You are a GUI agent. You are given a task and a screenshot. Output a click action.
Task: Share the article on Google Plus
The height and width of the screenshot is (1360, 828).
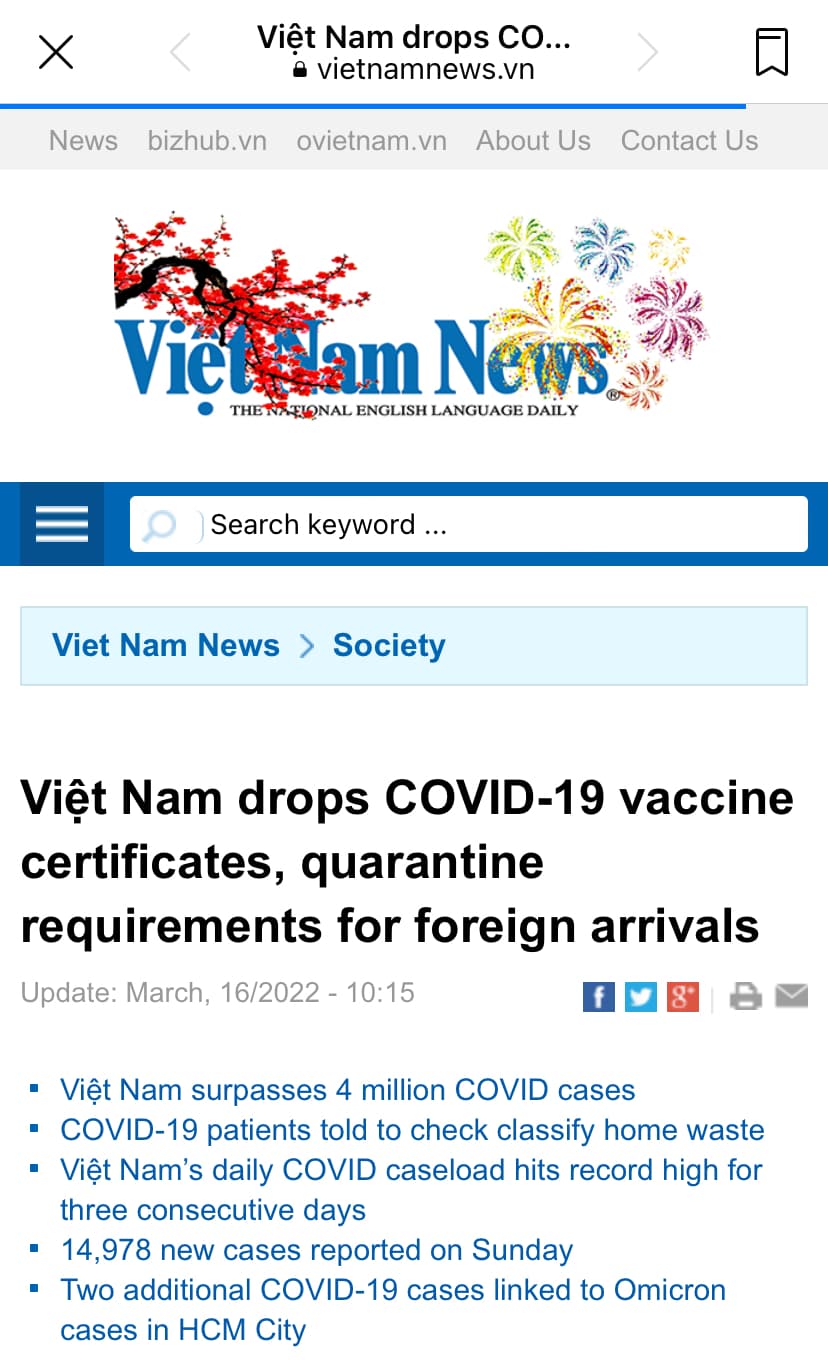point(683,997)
